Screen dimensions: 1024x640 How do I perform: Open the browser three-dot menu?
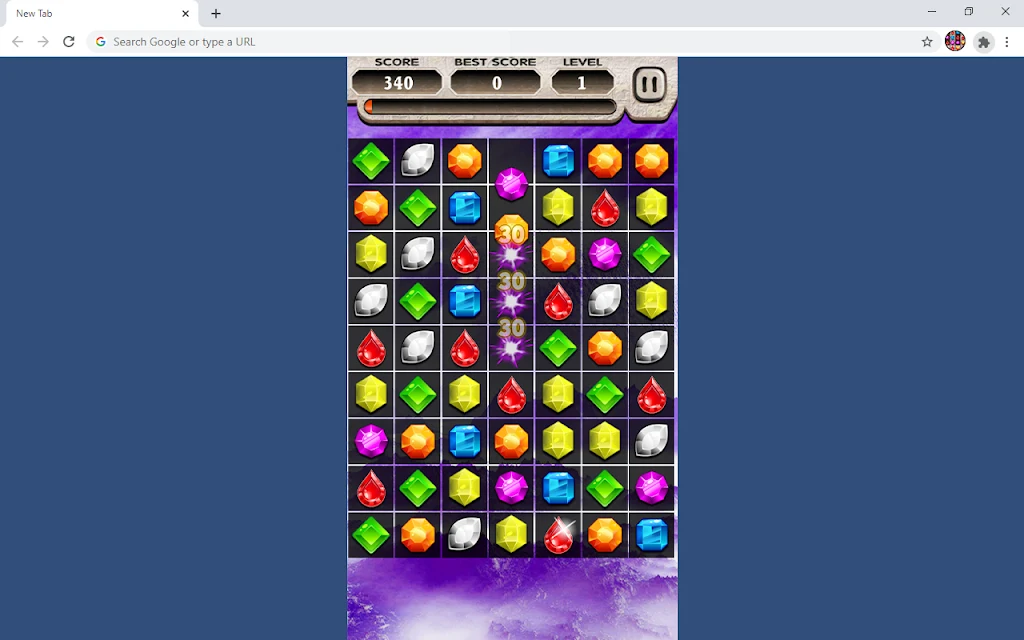[x=1008, y=42]
